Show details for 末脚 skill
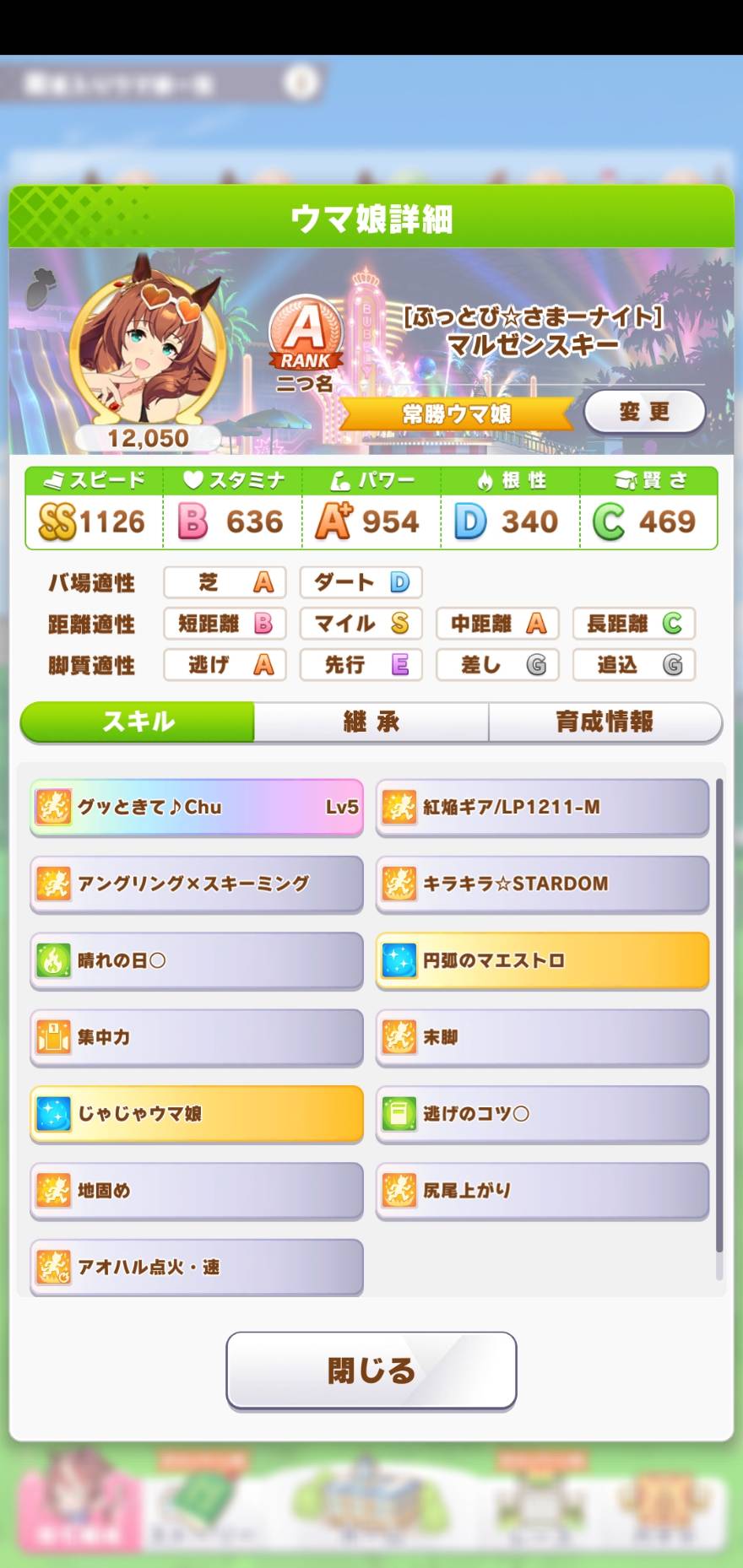This screenshot has width=743, height=1568. point(542,1037)
